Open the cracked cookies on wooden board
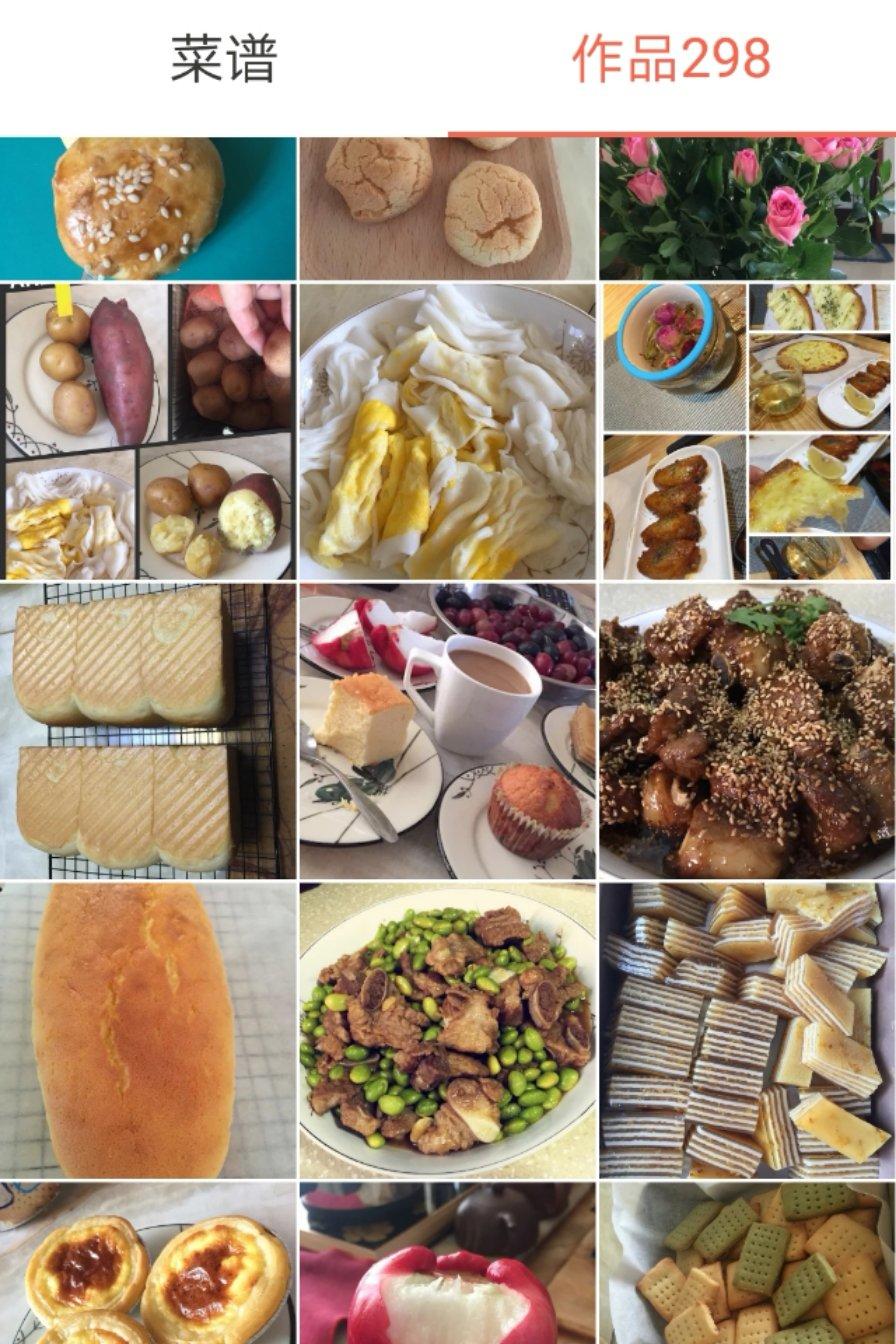The width and height of the screenshot is (896, 1344). [447, 208]
